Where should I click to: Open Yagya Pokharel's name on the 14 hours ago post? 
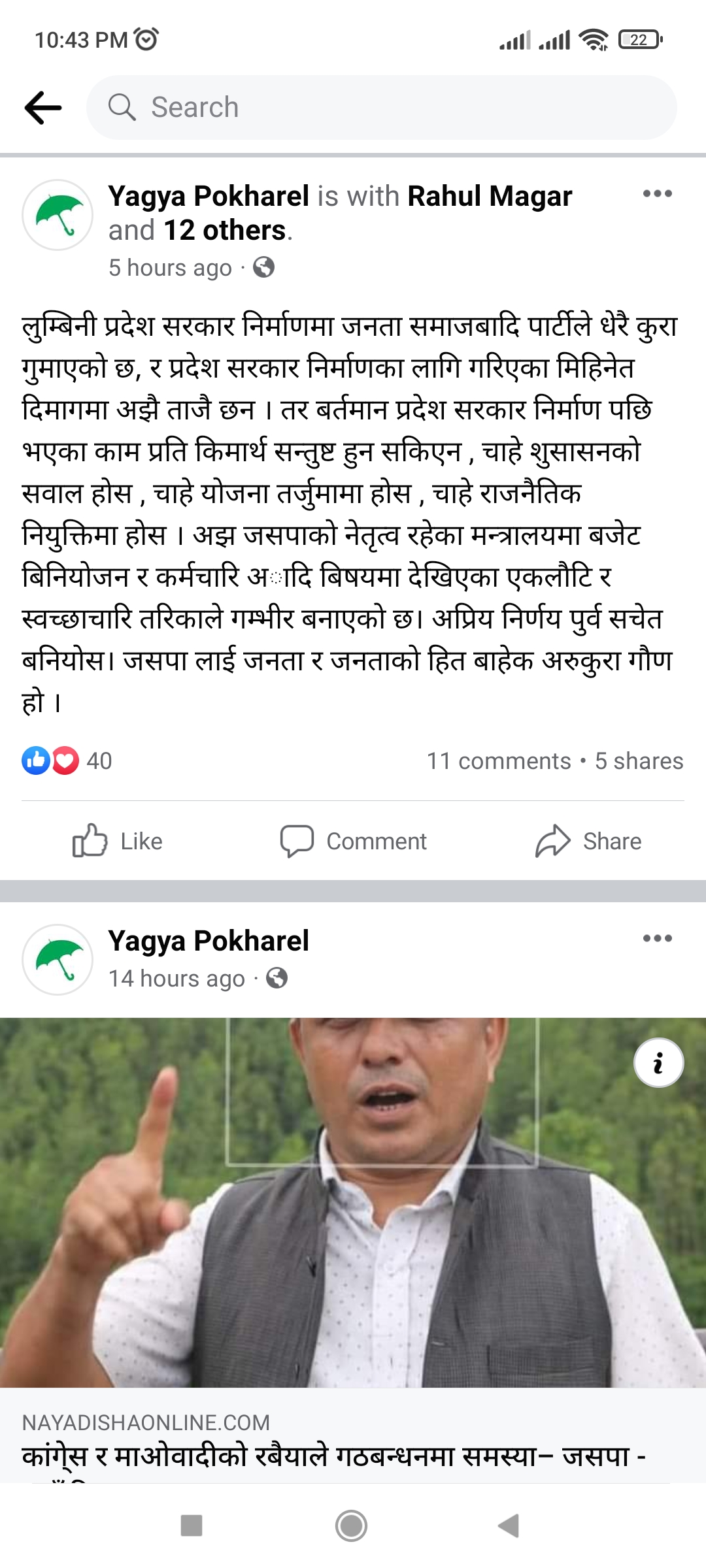click(209, 941)
